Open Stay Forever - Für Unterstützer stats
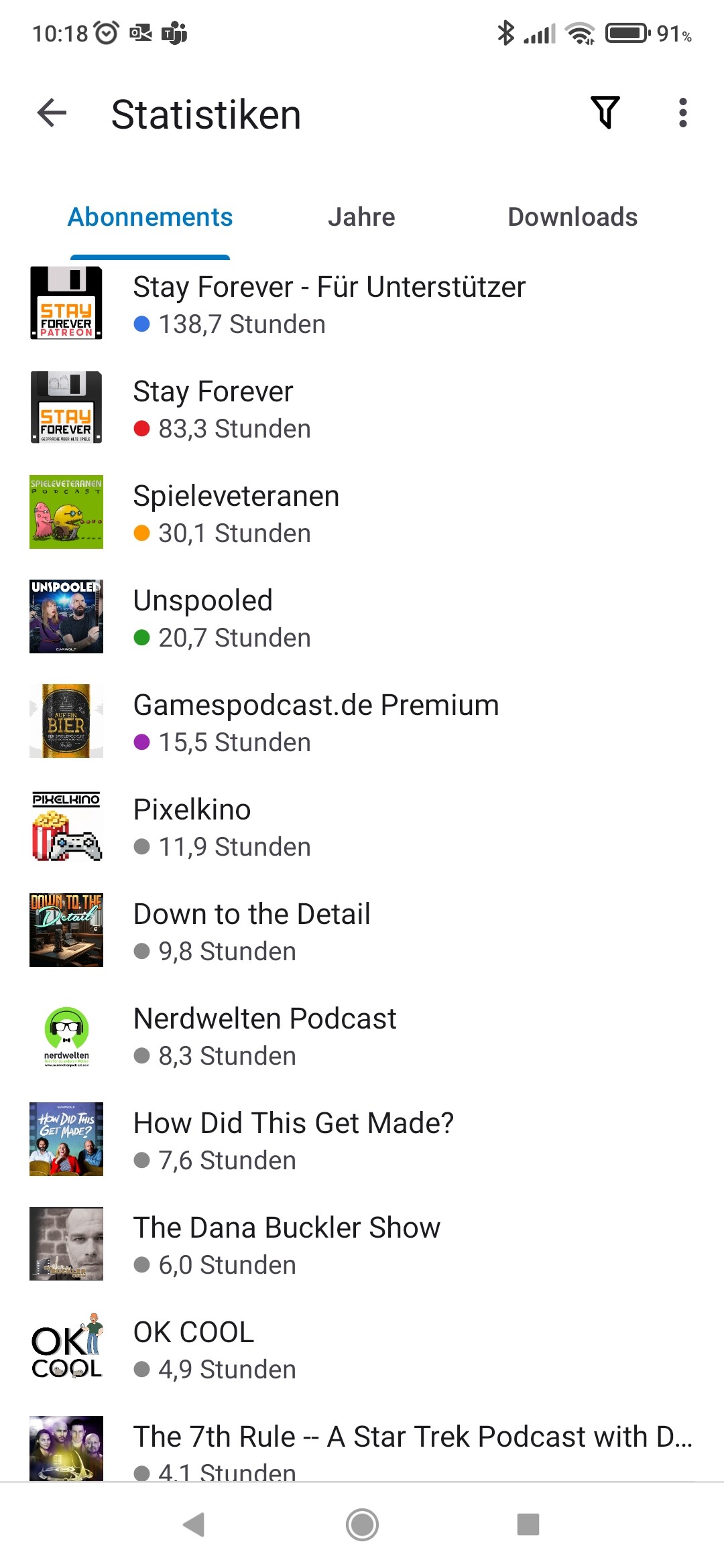Image resolution: width=724 pixels, height=1568 pixels. pyautogui.click(x=362, y=304)
